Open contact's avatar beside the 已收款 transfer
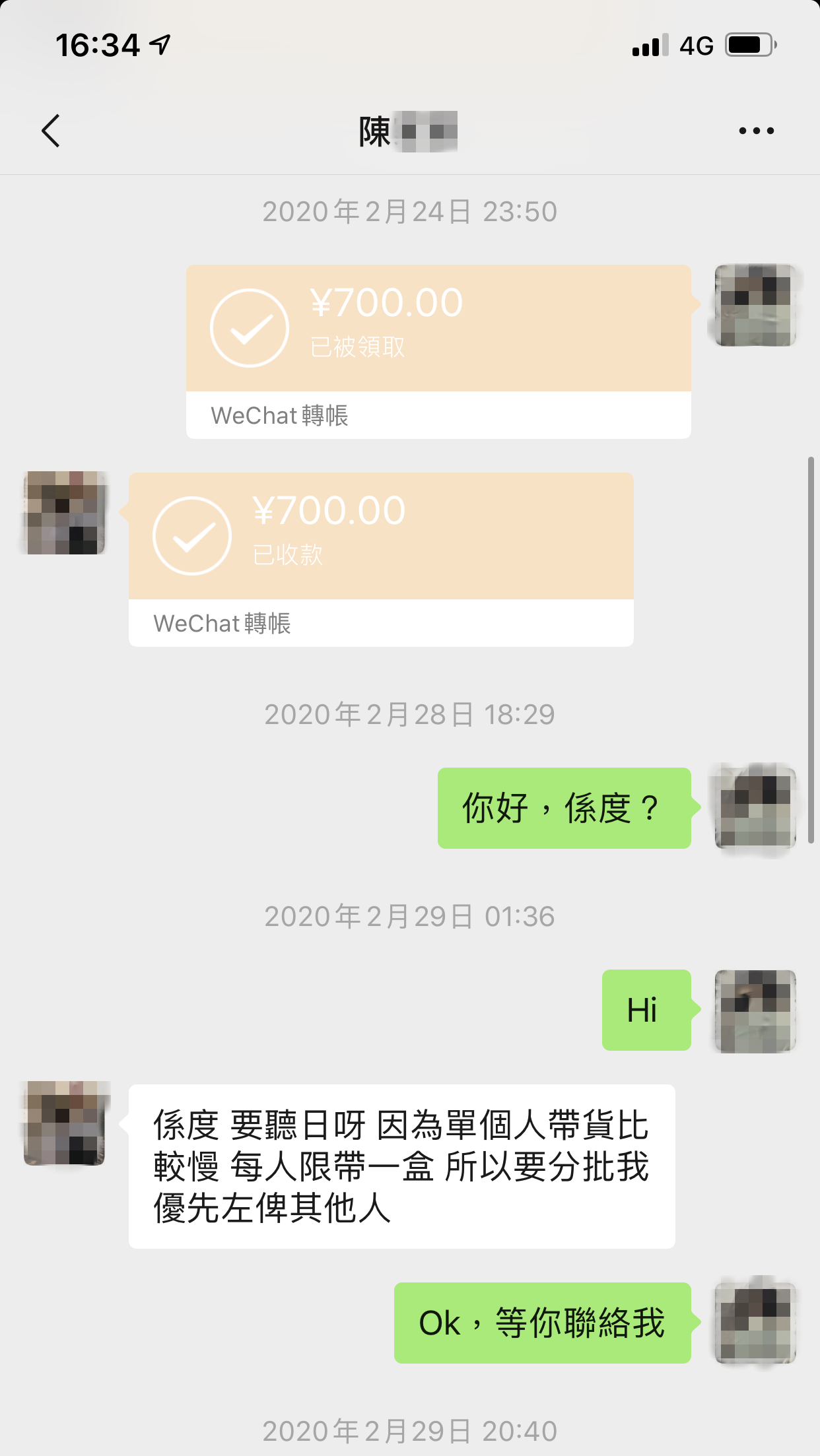The width and height of the screenshot is (820, 1456). click(x=65, y=513)
